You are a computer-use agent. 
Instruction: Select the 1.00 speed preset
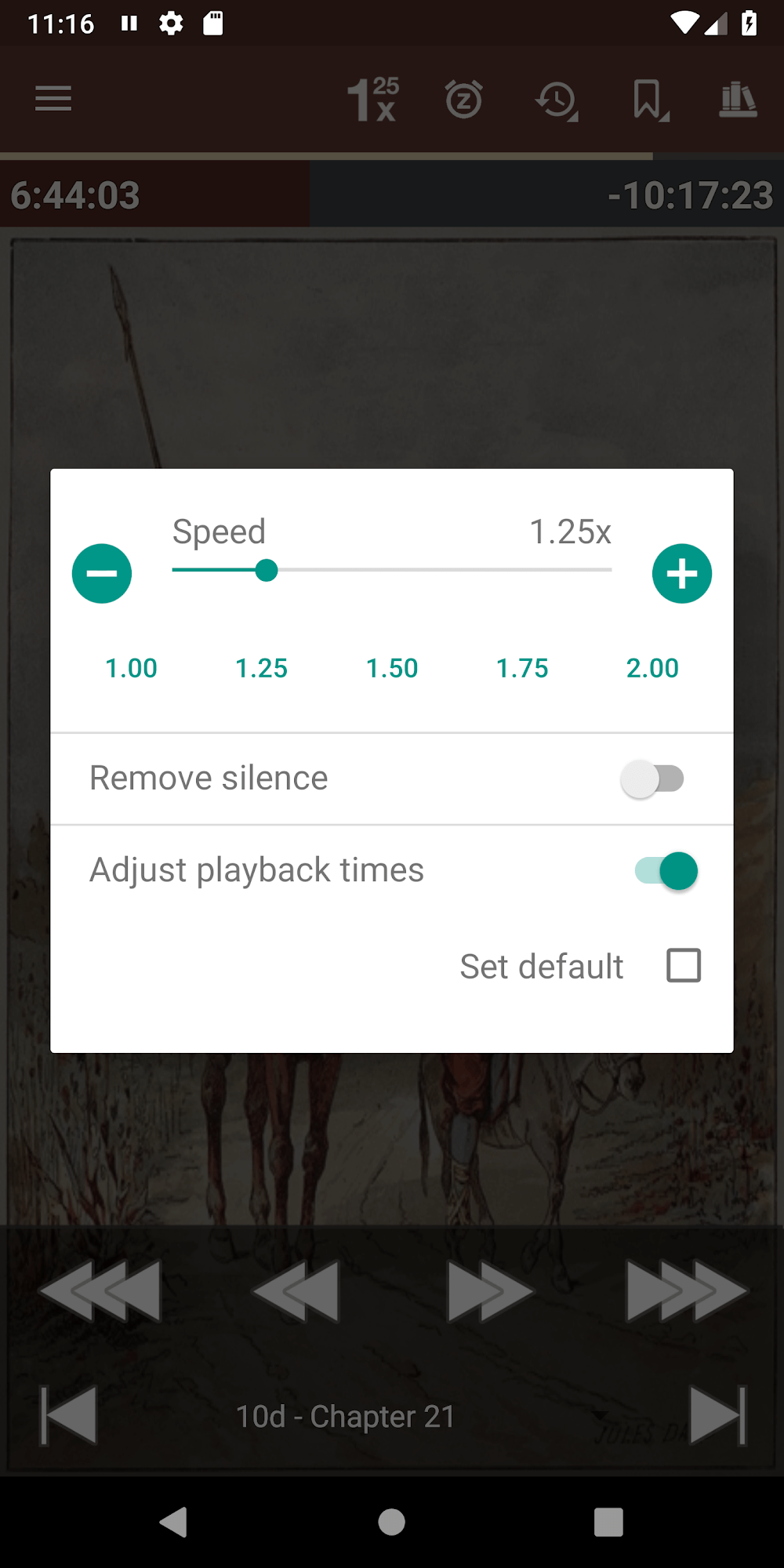(x=131, y=668)
